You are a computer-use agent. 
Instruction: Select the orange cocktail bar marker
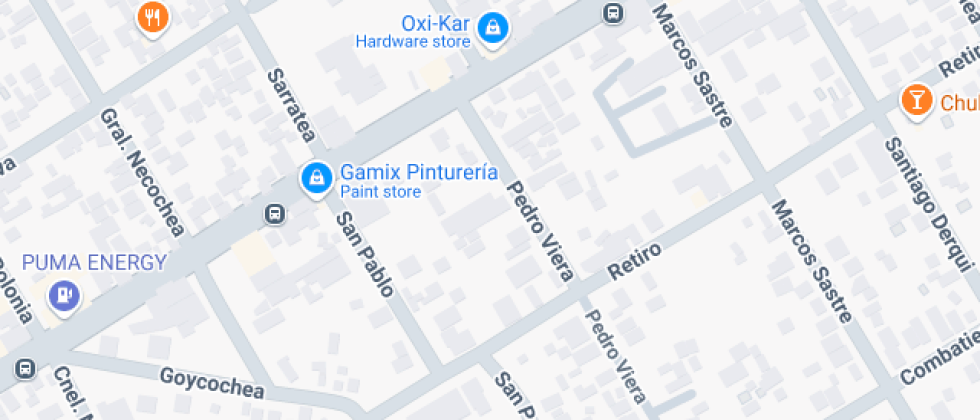[x=914, y=100]
